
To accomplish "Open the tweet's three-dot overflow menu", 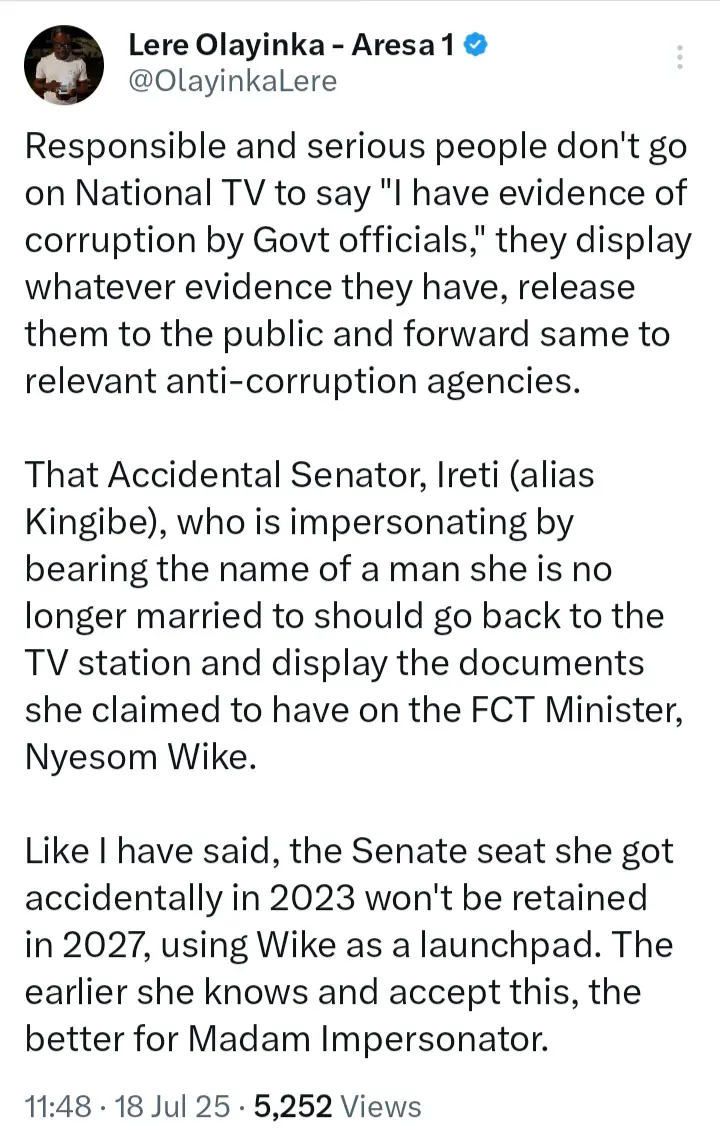I will [x=680, y=57].
